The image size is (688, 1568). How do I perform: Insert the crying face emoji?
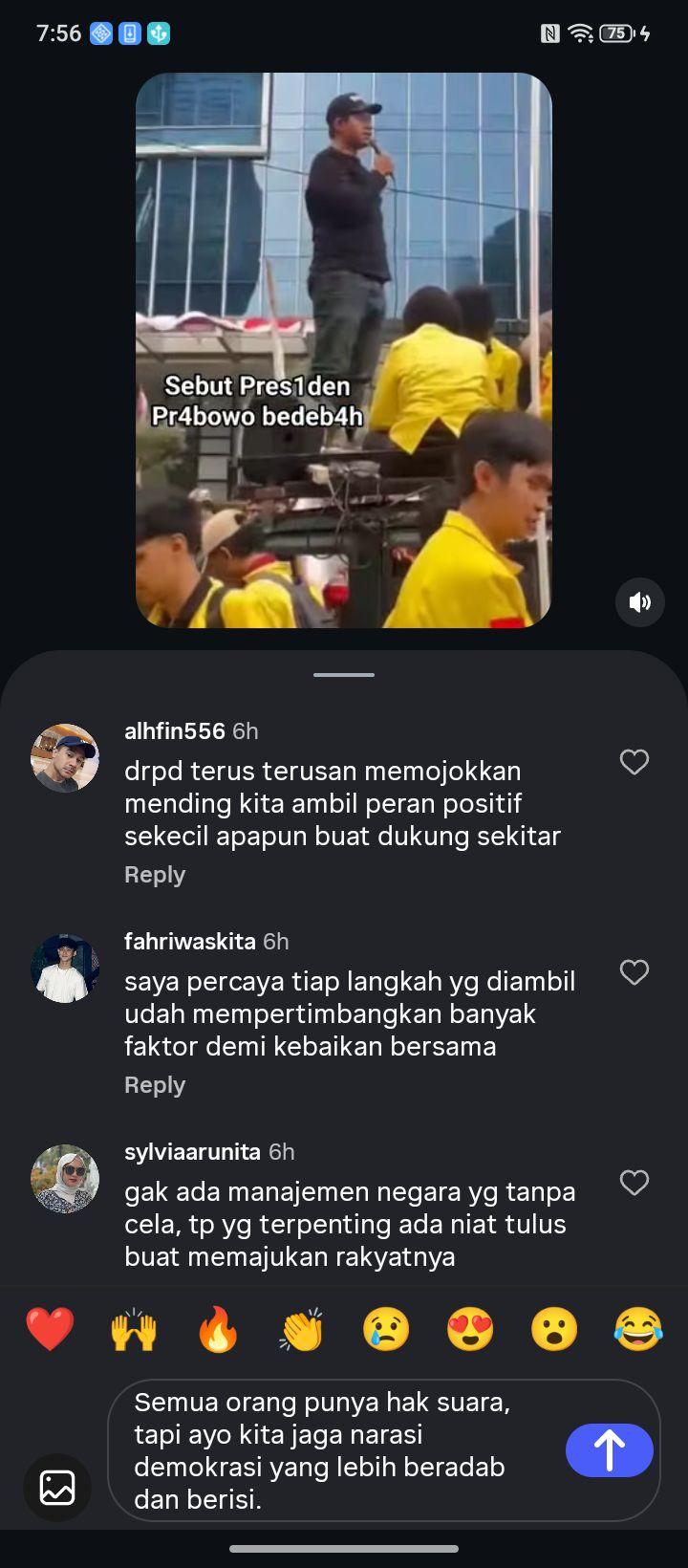tap(386, 1329)
